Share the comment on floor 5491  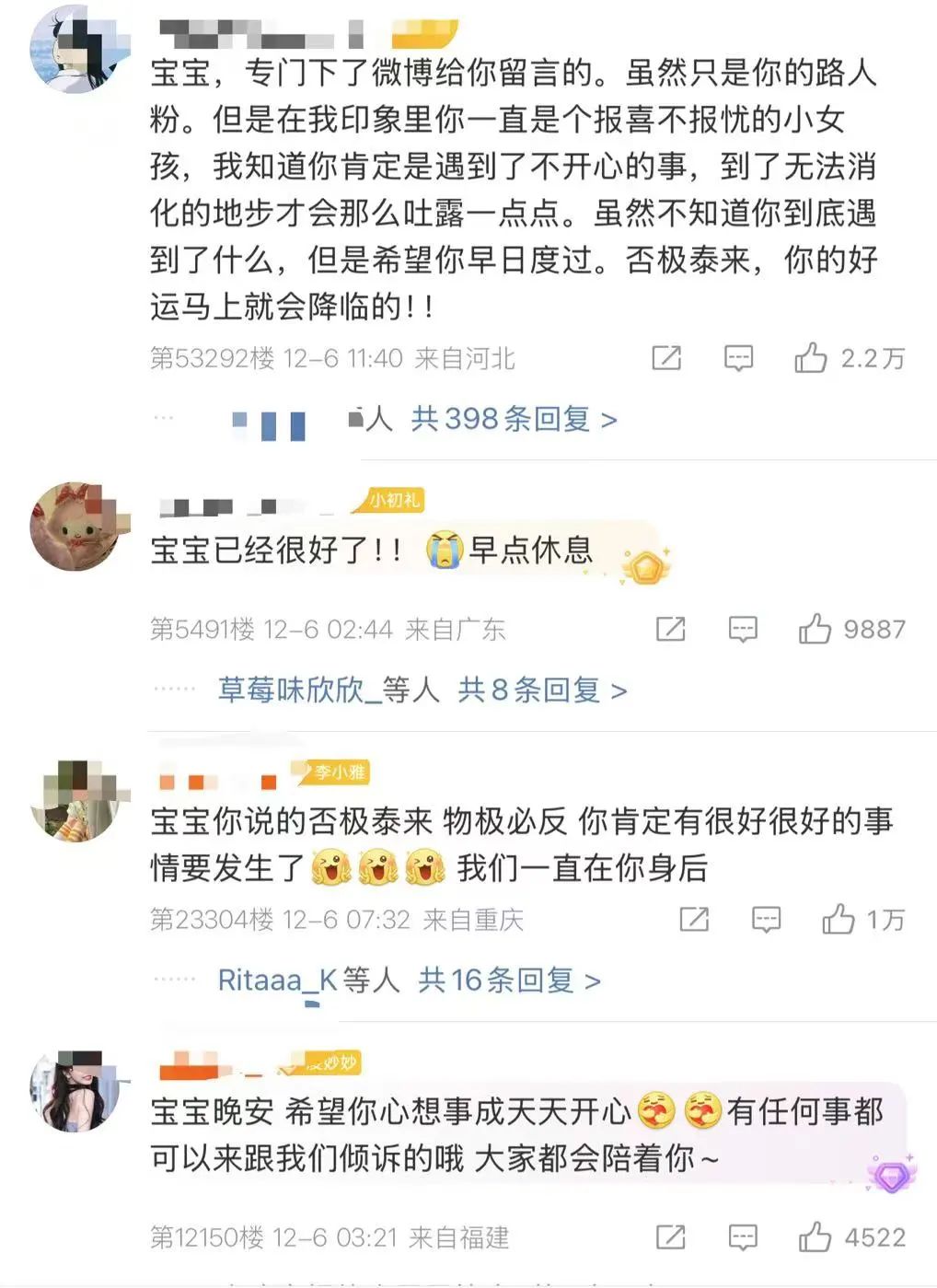(670, 629)
